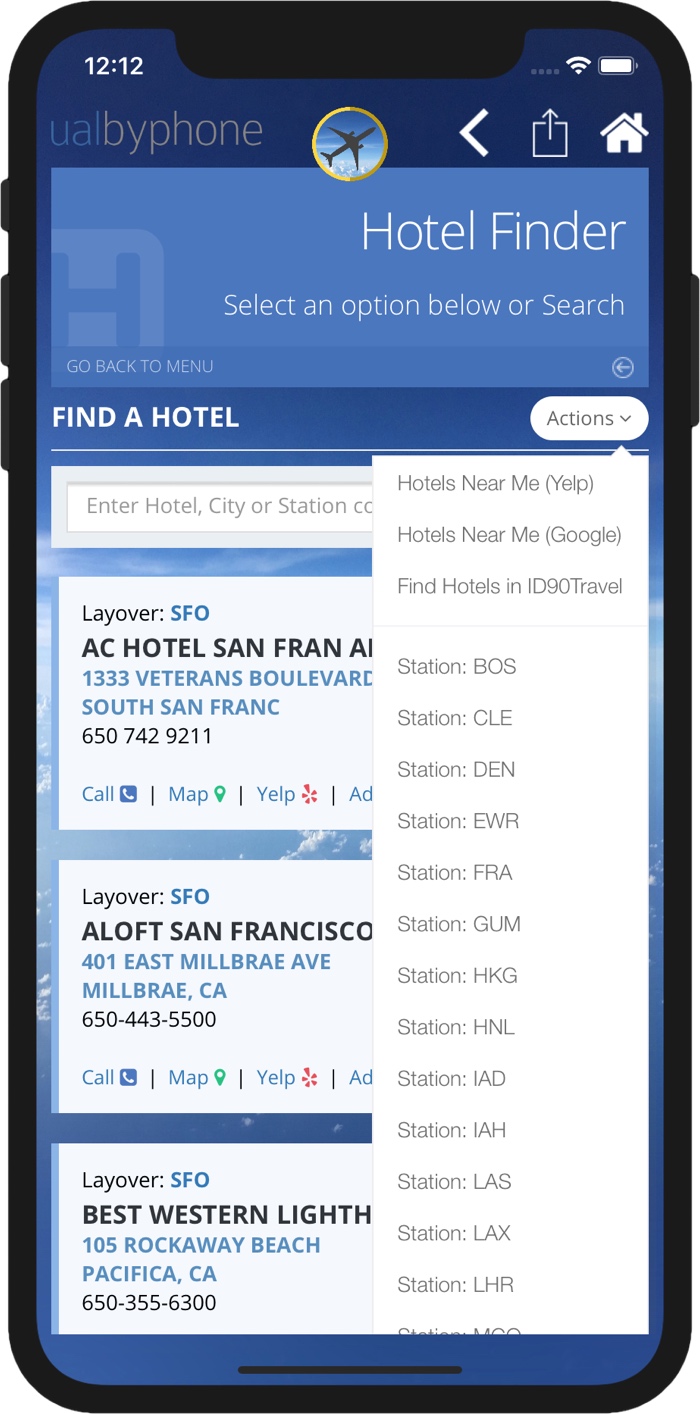Image resolution: width=700 pixels, height=1414 pixels.
Task: Choose Station: LAX
Action: tap(454, 1233)
